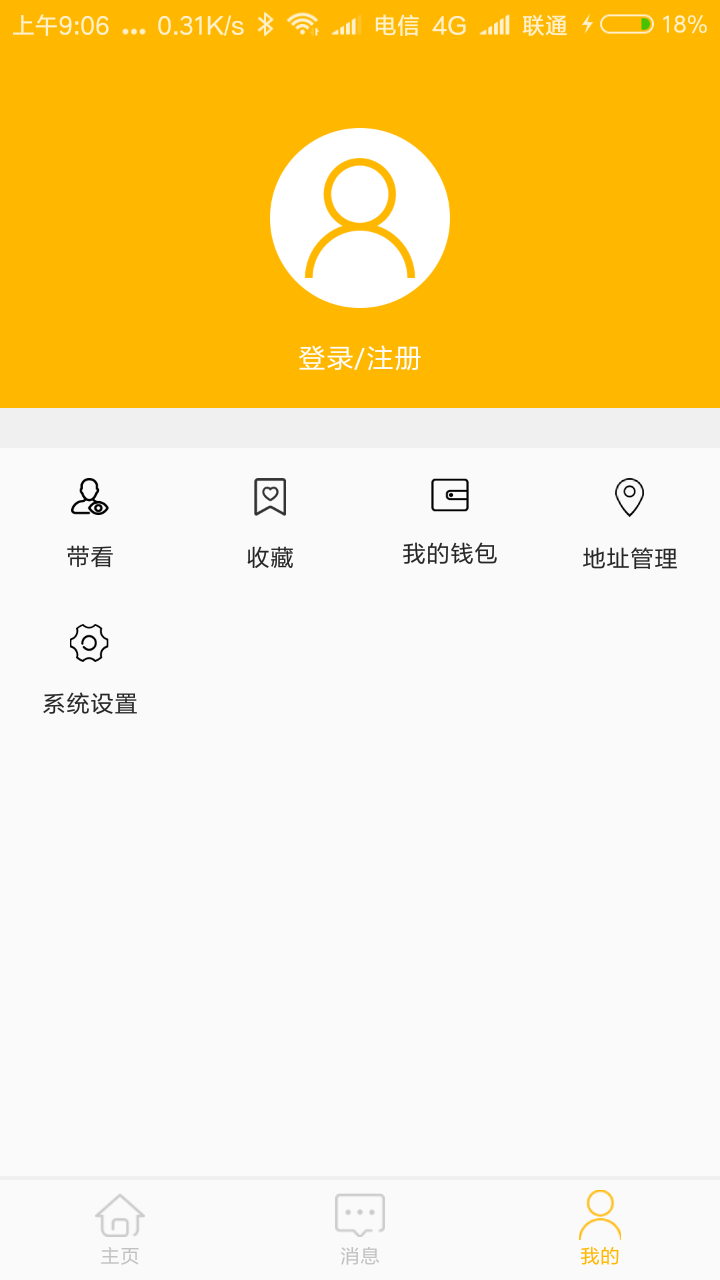
Task: Open 我的钱包 wallet
Action: pyautogui.click(x=450, y=520)
